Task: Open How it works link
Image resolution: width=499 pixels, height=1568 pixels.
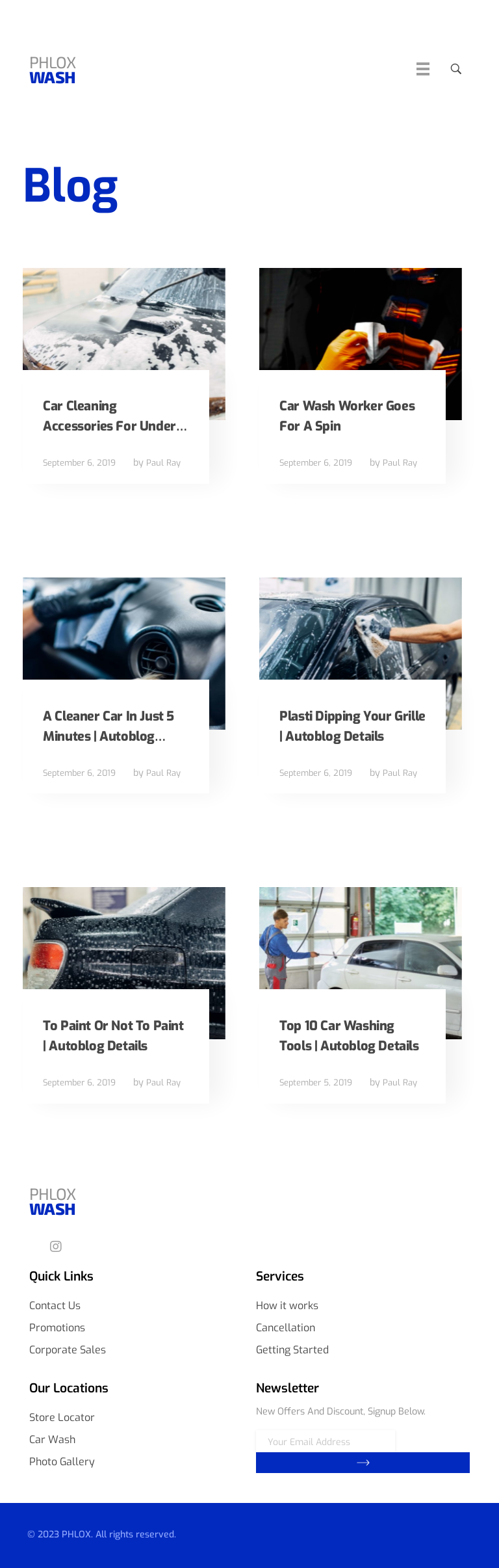Action: (287, 1305)
